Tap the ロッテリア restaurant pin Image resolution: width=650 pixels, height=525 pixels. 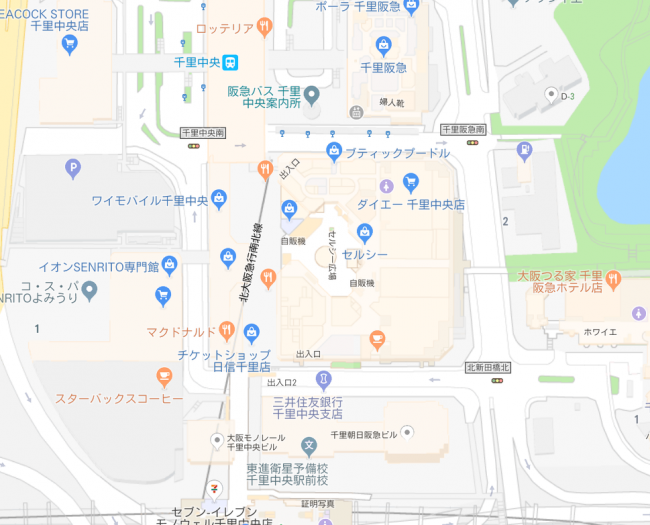click(264, 28)
